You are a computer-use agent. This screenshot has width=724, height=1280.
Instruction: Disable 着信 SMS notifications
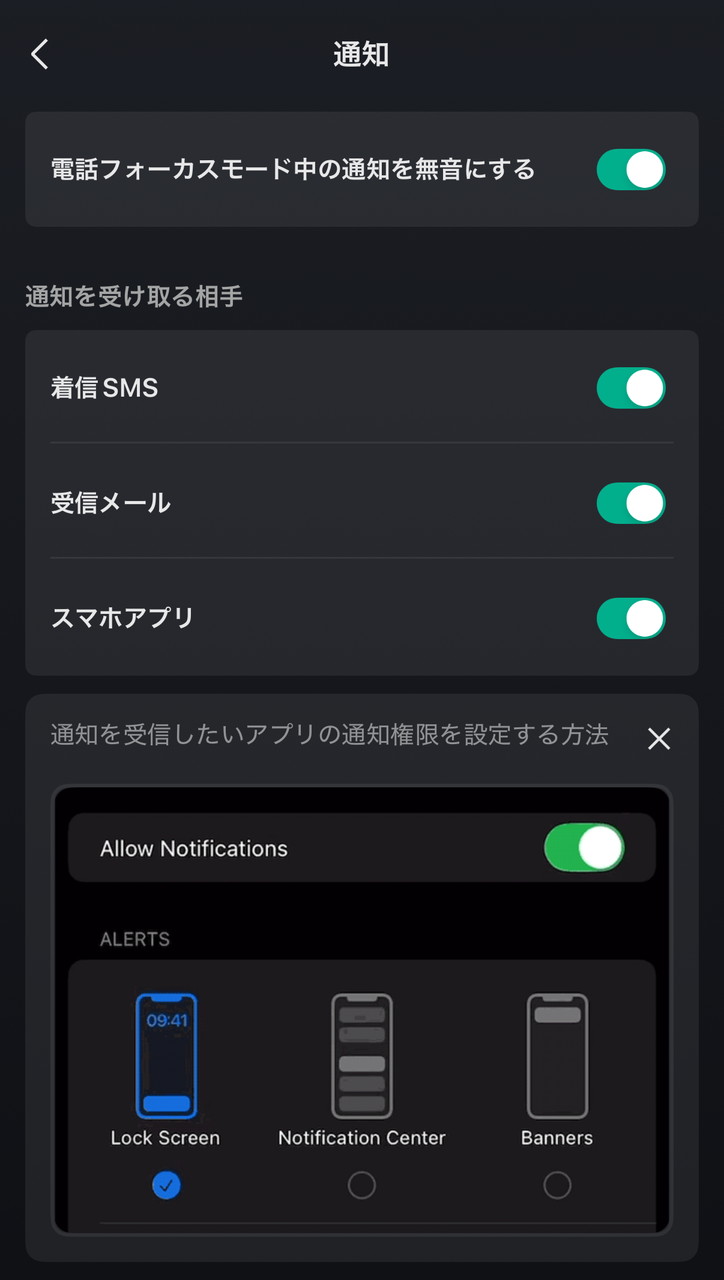tap(631, 388)
